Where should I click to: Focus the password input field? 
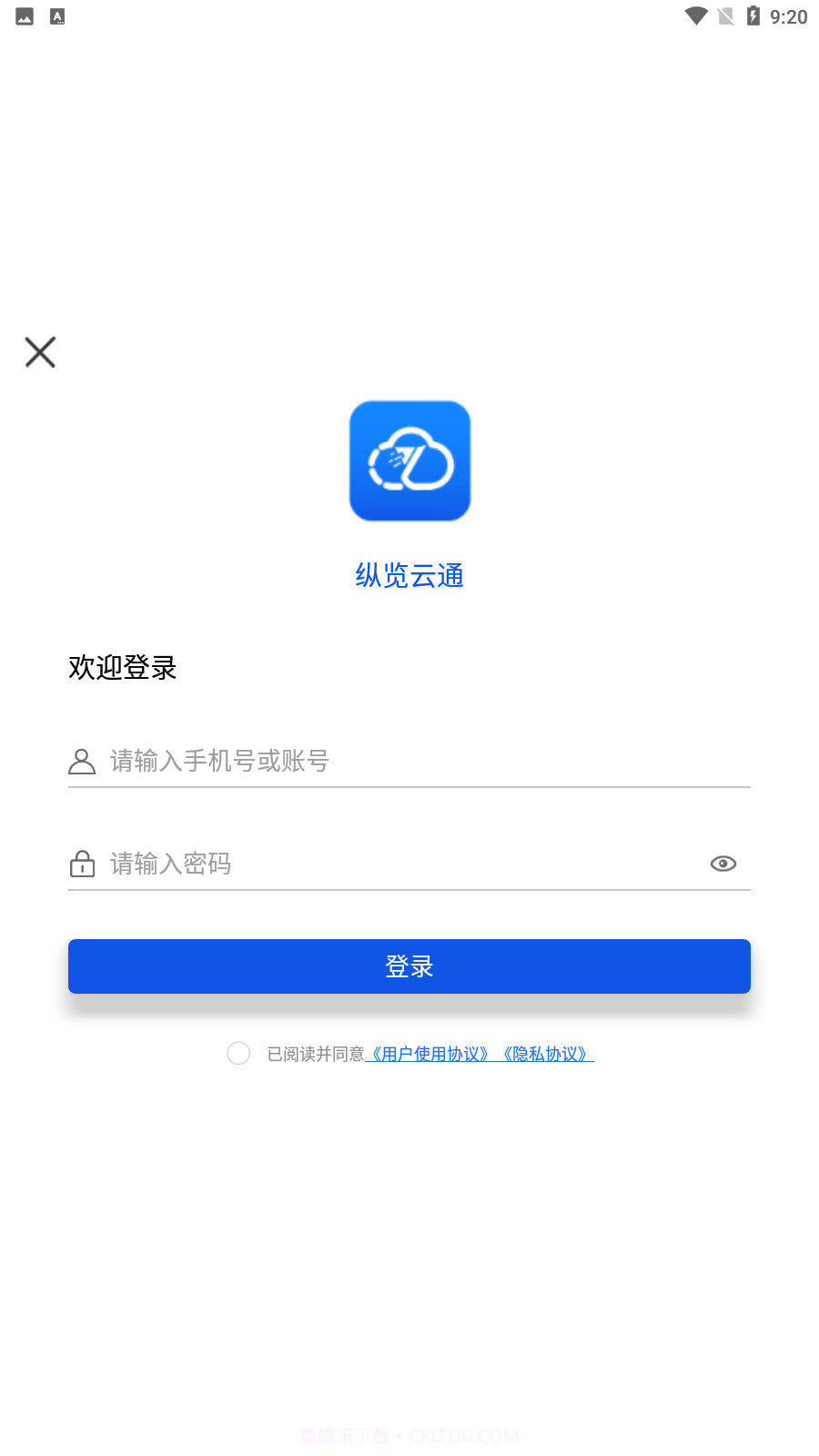click(x=364, y=864)
